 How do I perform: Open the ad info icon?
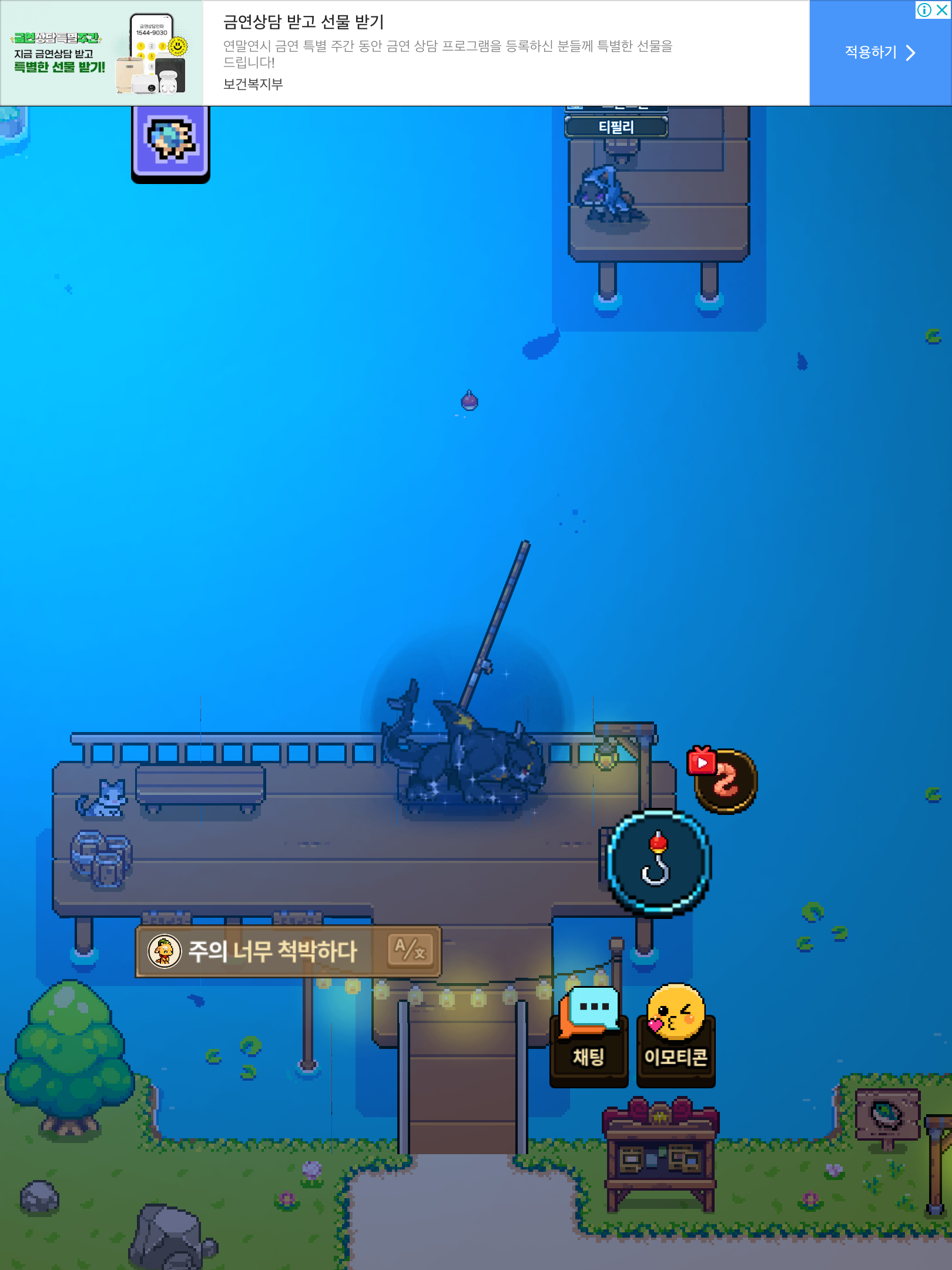pos(924,10)
